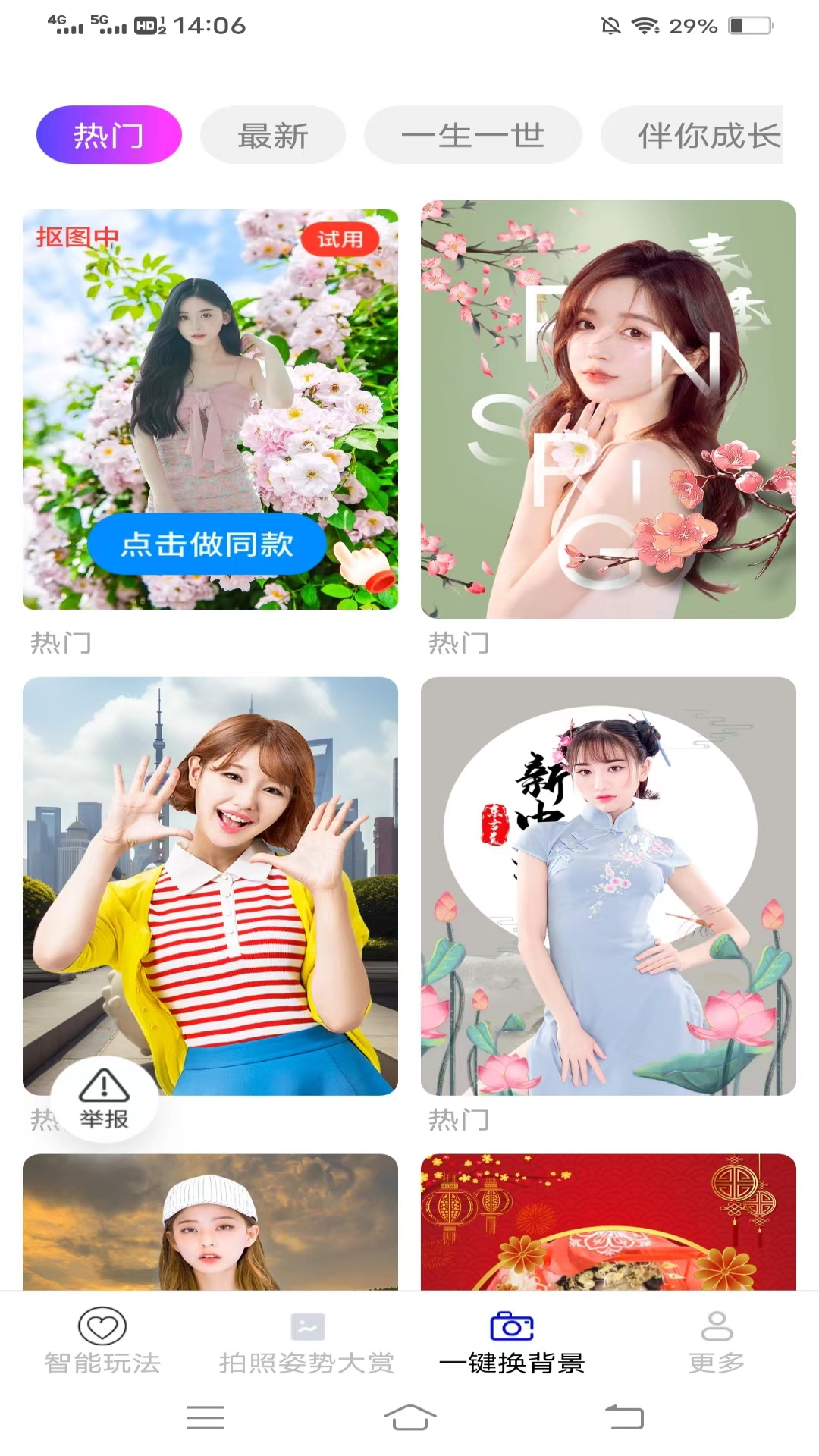Select the 一键换背景 tab
The height and width of the screenshot is (1456, 819).
pyautogui.click(x=512, y=1342)
